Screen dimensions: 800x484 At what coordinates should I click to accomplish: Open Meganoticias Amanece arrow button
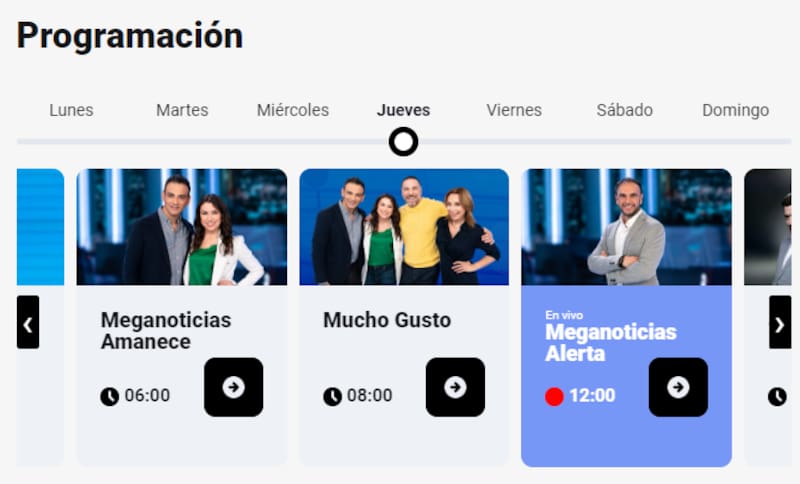(233, 387)
